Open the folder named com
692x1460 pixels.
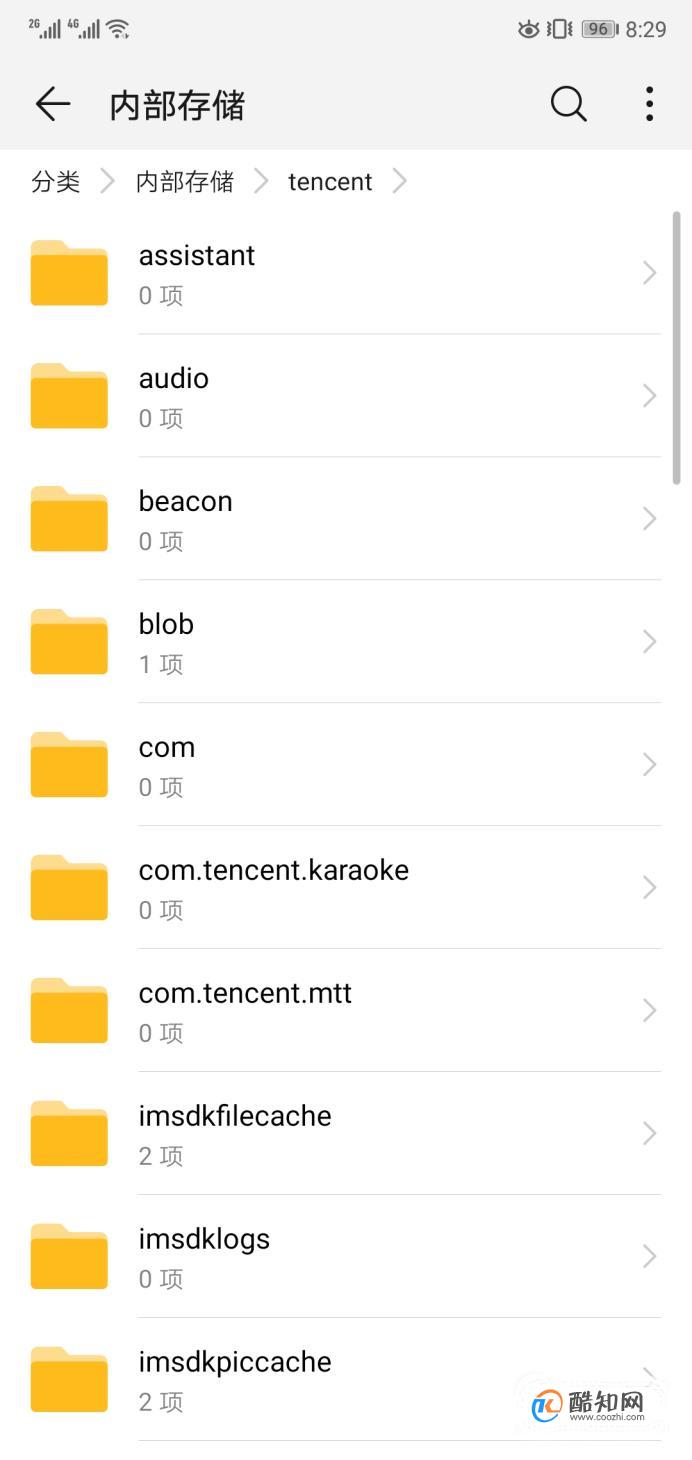pos(346,765)
